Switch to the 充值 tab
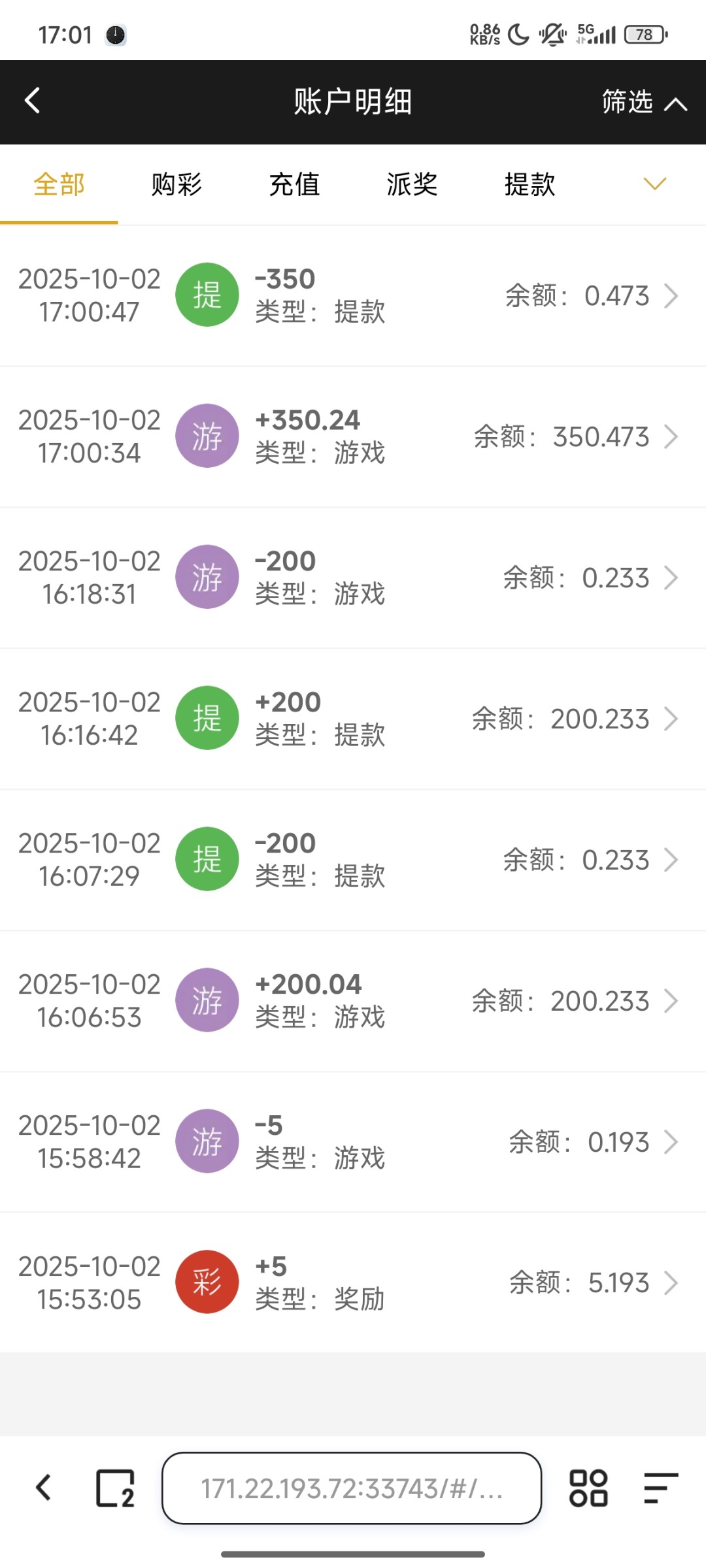 click(294, 185)
